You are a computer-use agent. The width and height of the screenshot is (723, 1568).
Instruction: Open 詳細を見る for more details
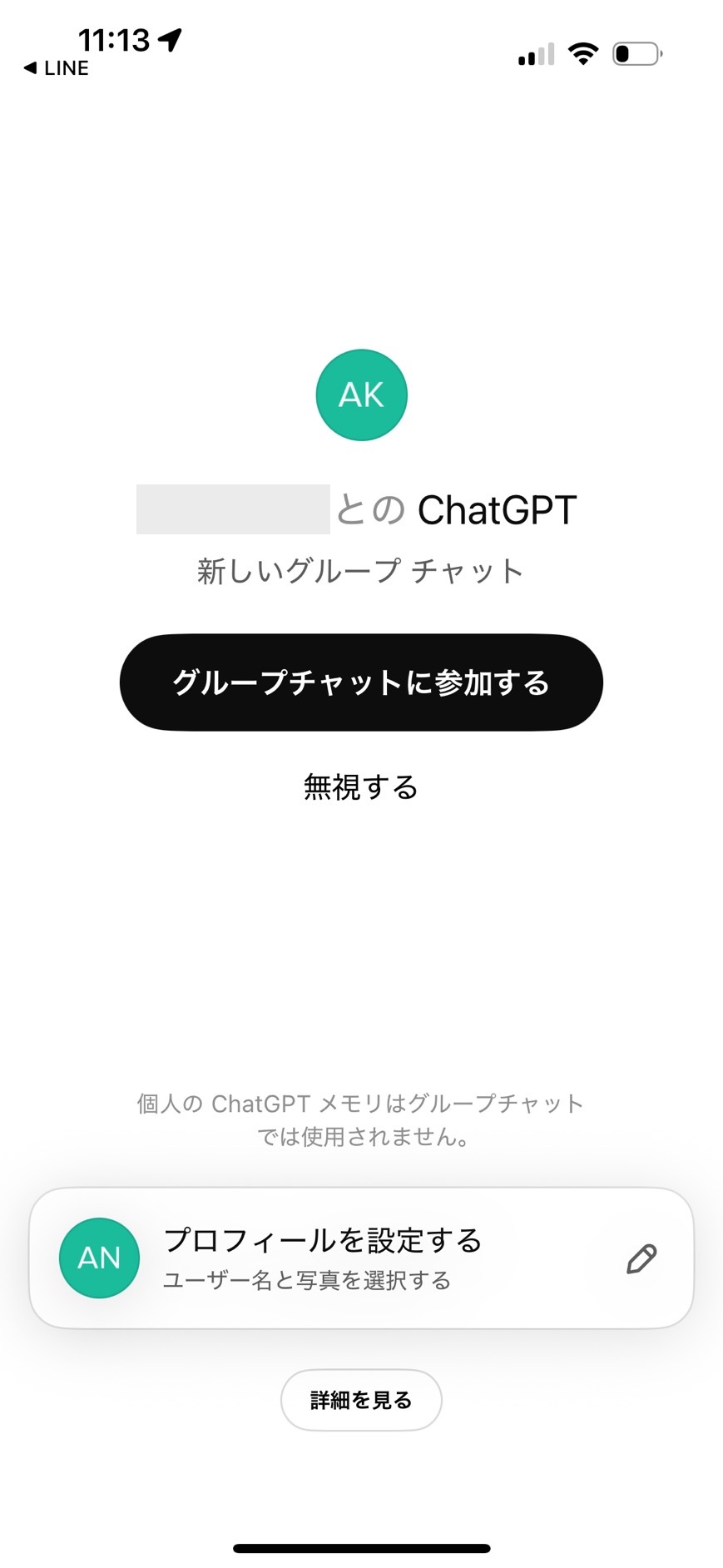361,1400
